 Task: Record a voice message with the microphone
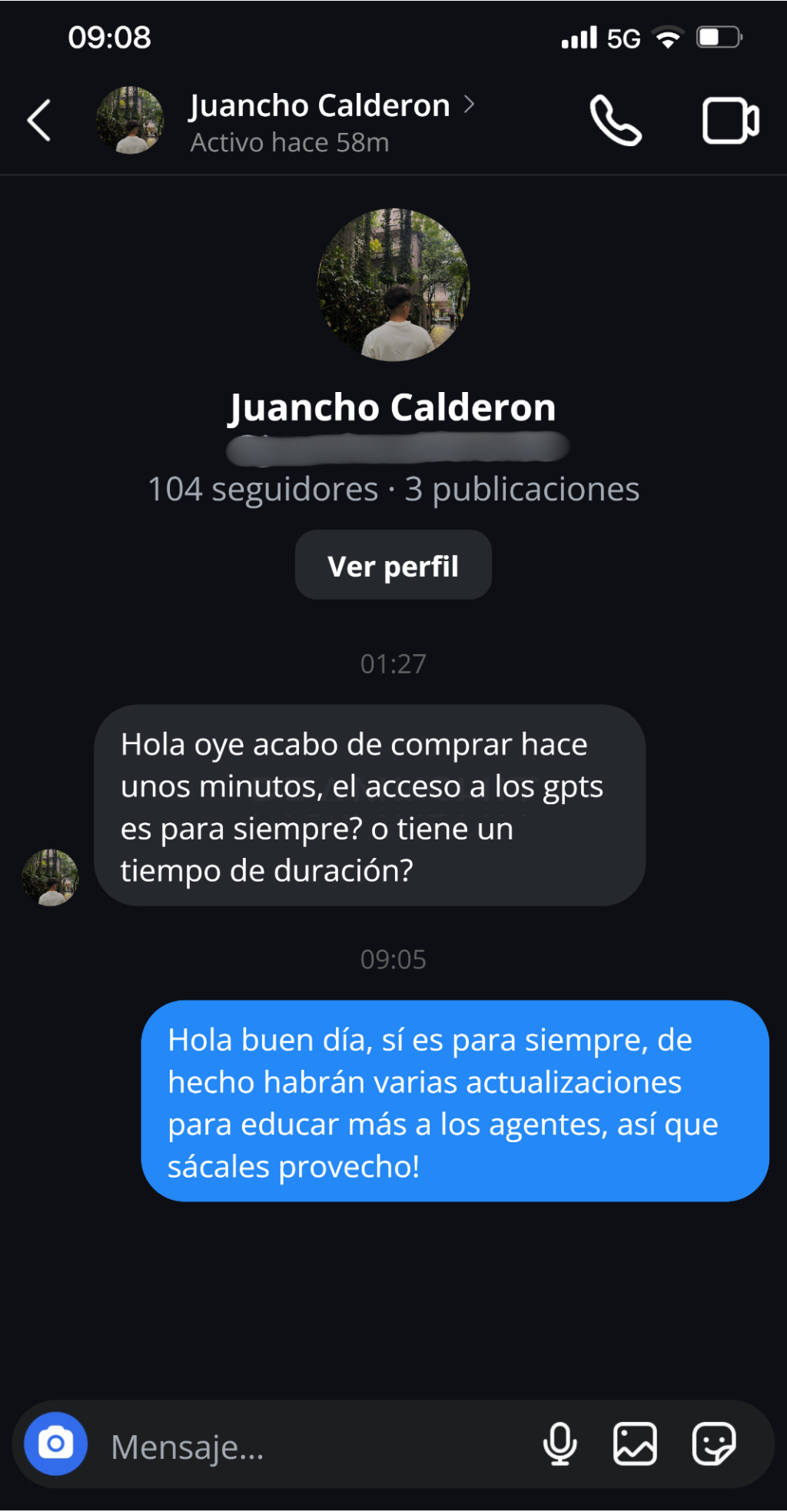pyautogui.click(x=560, y=1444)
